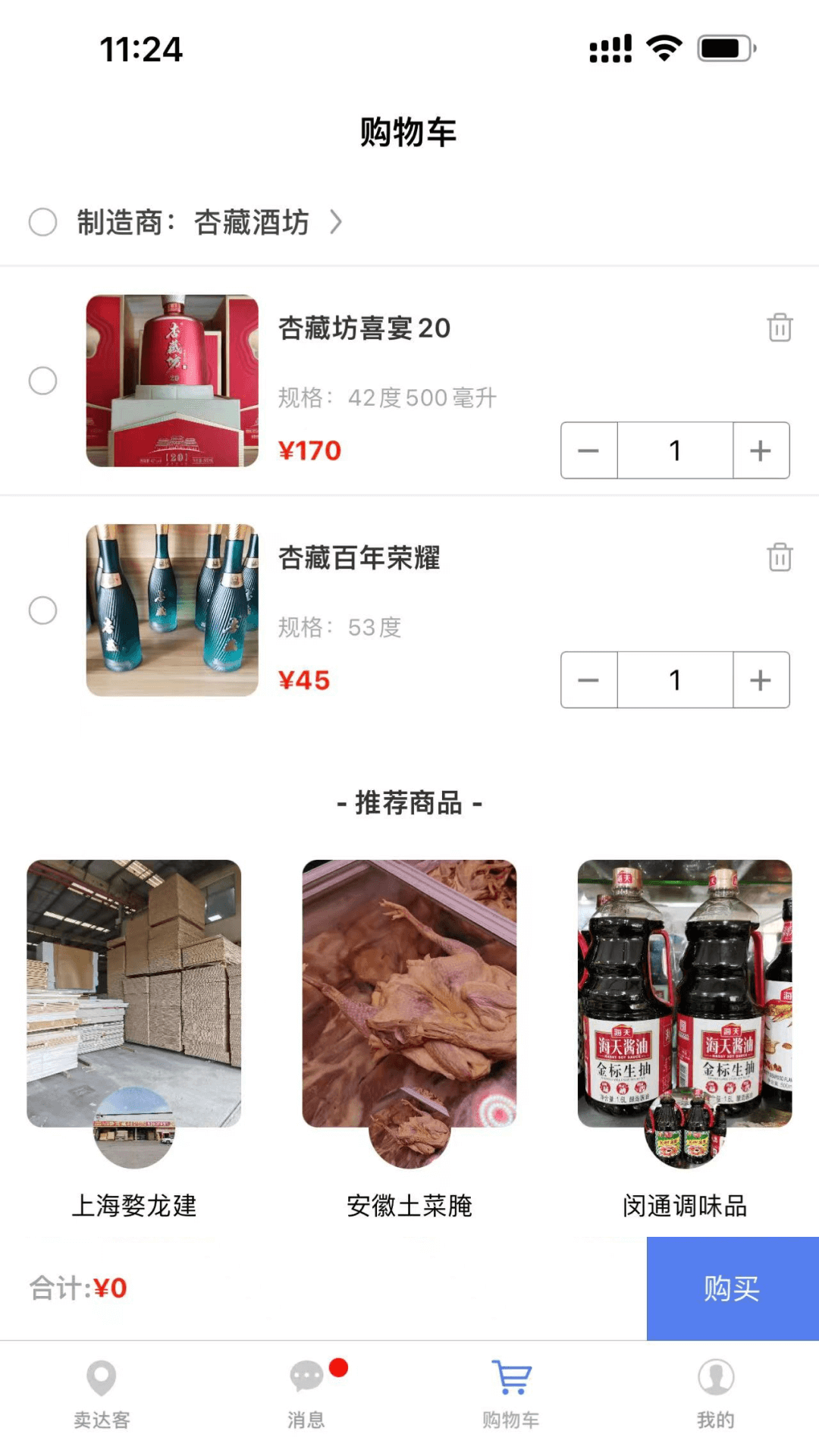The height and width of the screenshot is (1456, 819).
Task: Tap the 购买 button to checkout
Action: click(x=732, y=1288)
